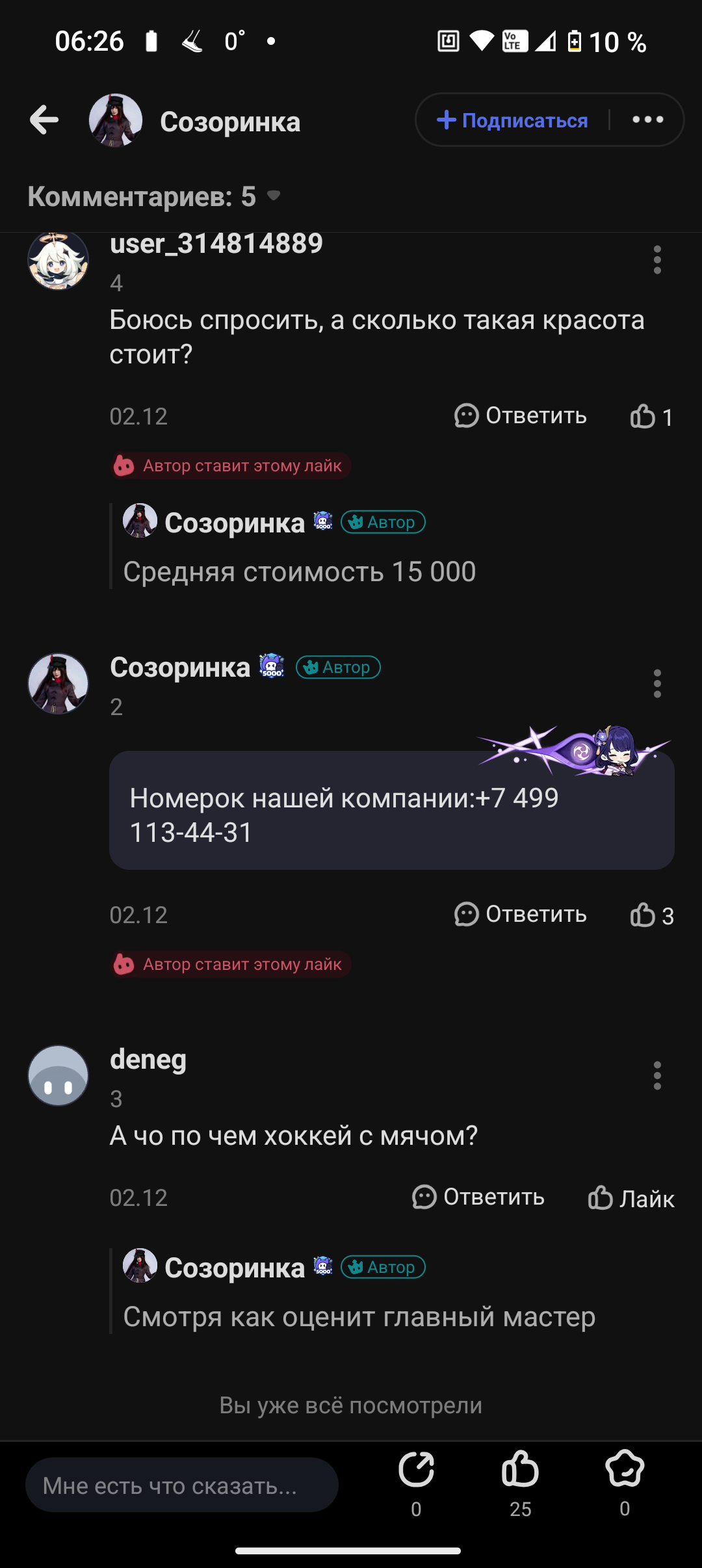Open the three-dot menu in header
The width and height of the screenshot is (702, 1568).
coord(647,120)
